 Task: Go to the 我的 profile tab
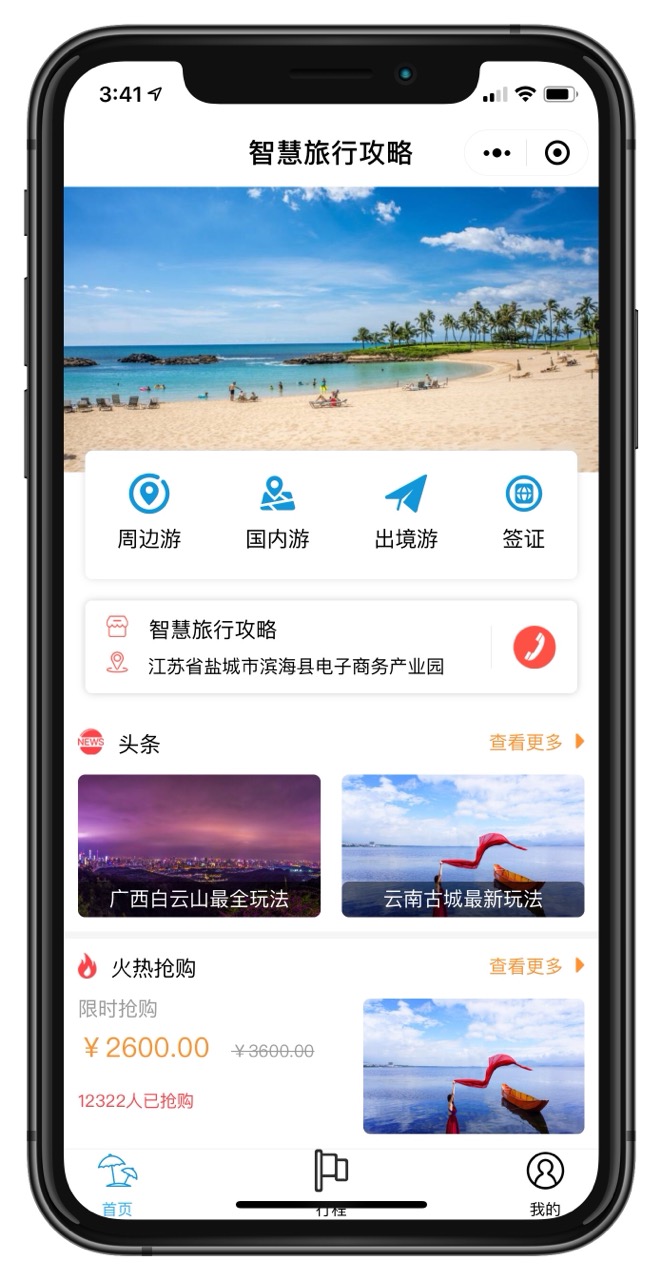point(545,1183)
